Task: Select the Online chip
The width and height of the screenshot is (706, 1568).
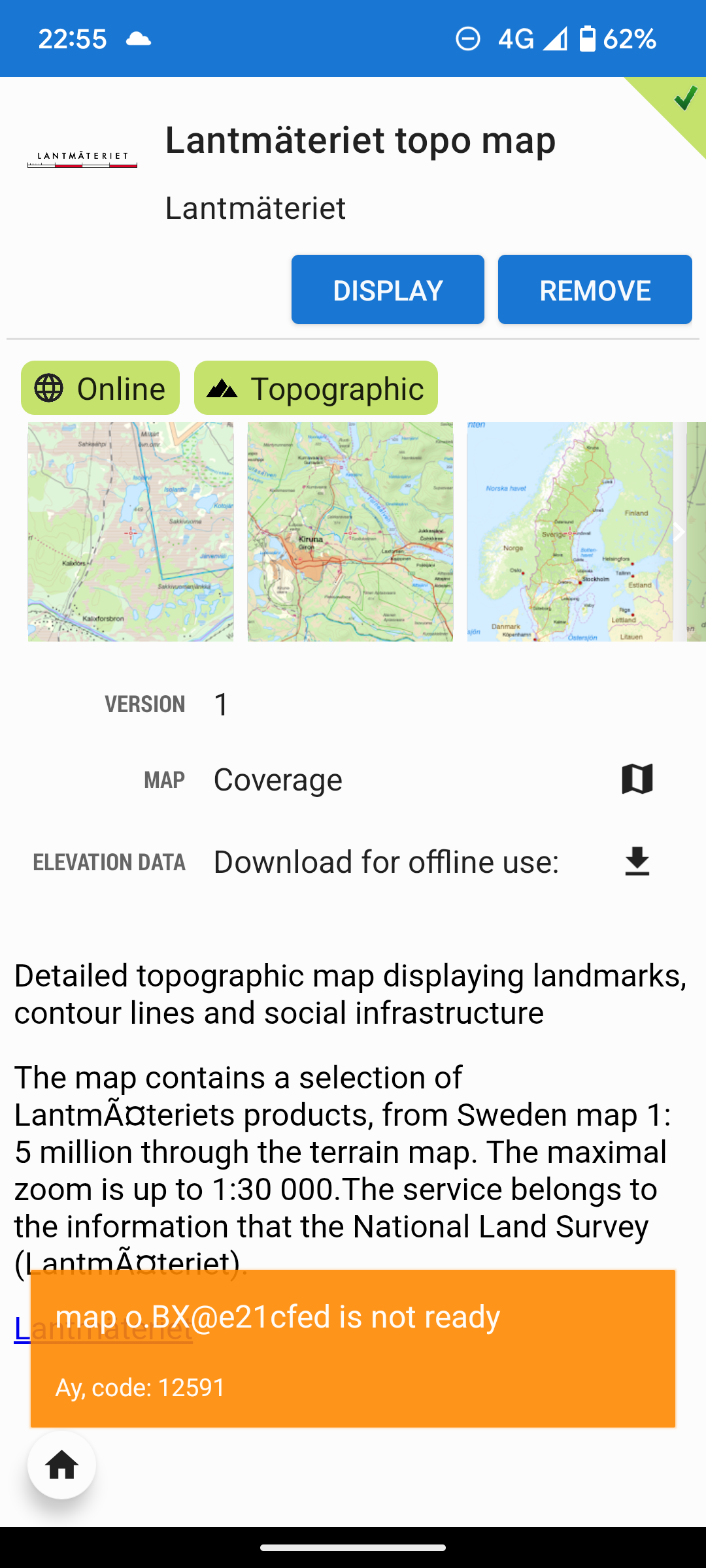Action: coord(100,388)
